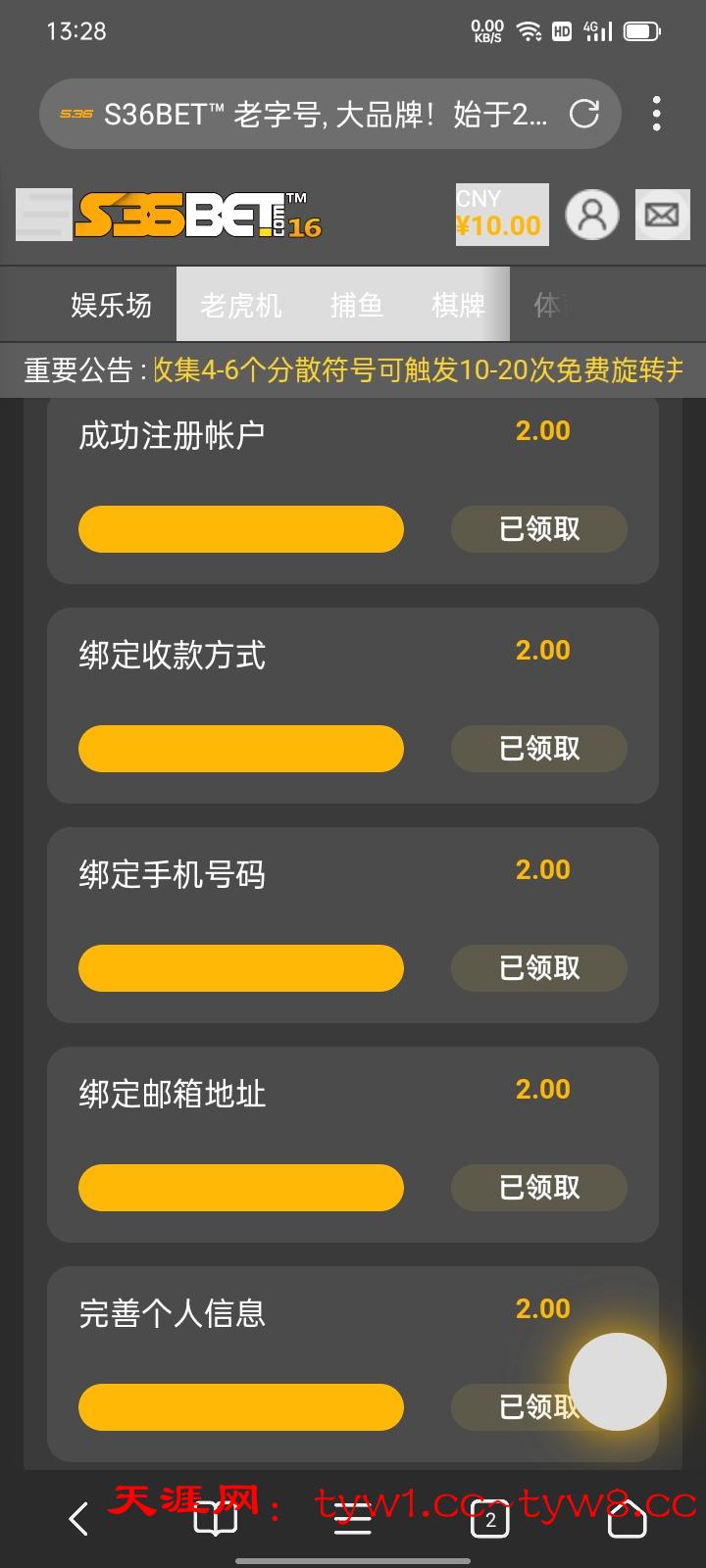The width and height of the screenshot is (706, 1568).
Task: Switch to the 娱乐场 tab
Action: click(x=111, y=305)
